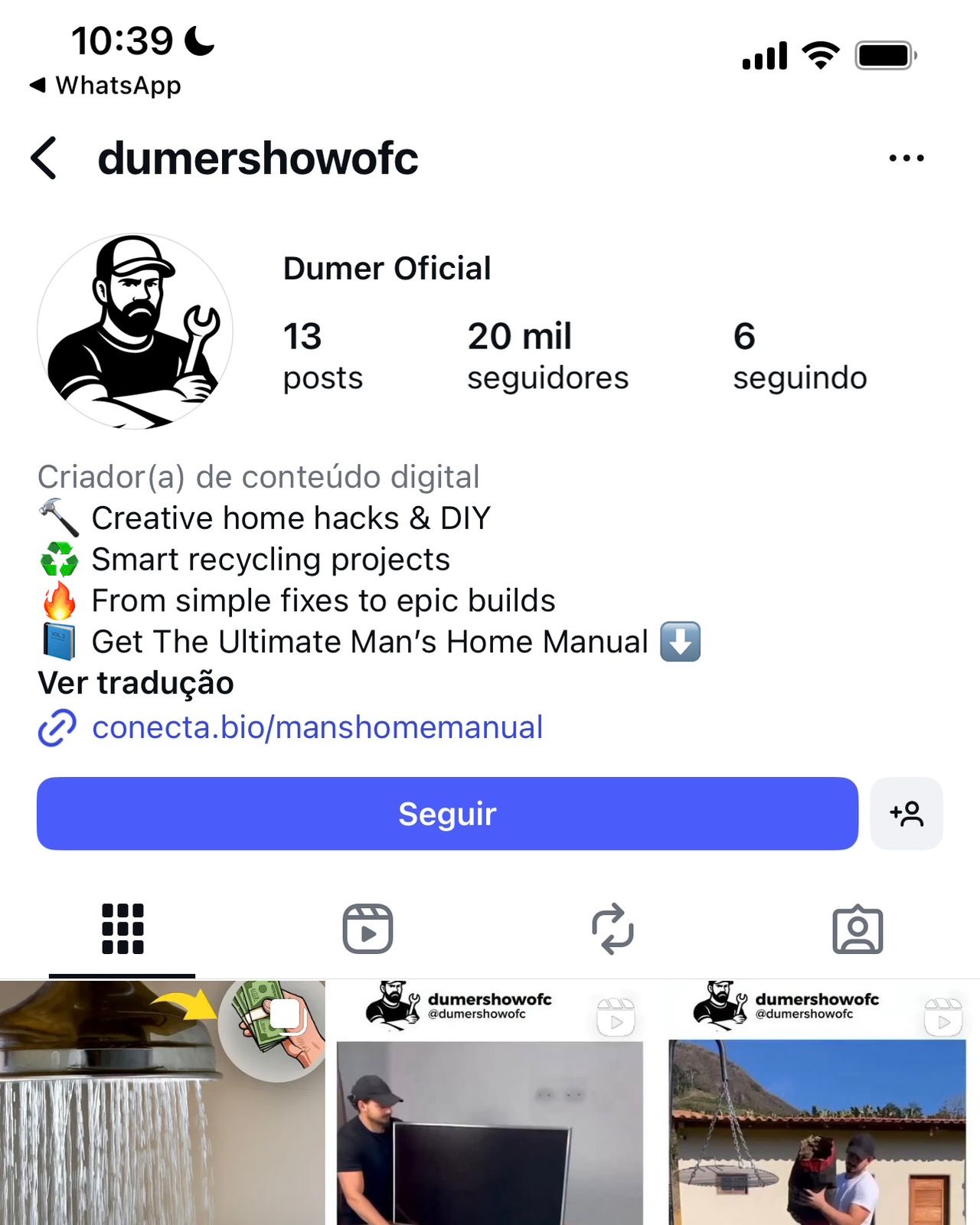Return to WhatsApp via the status bar

106,85
